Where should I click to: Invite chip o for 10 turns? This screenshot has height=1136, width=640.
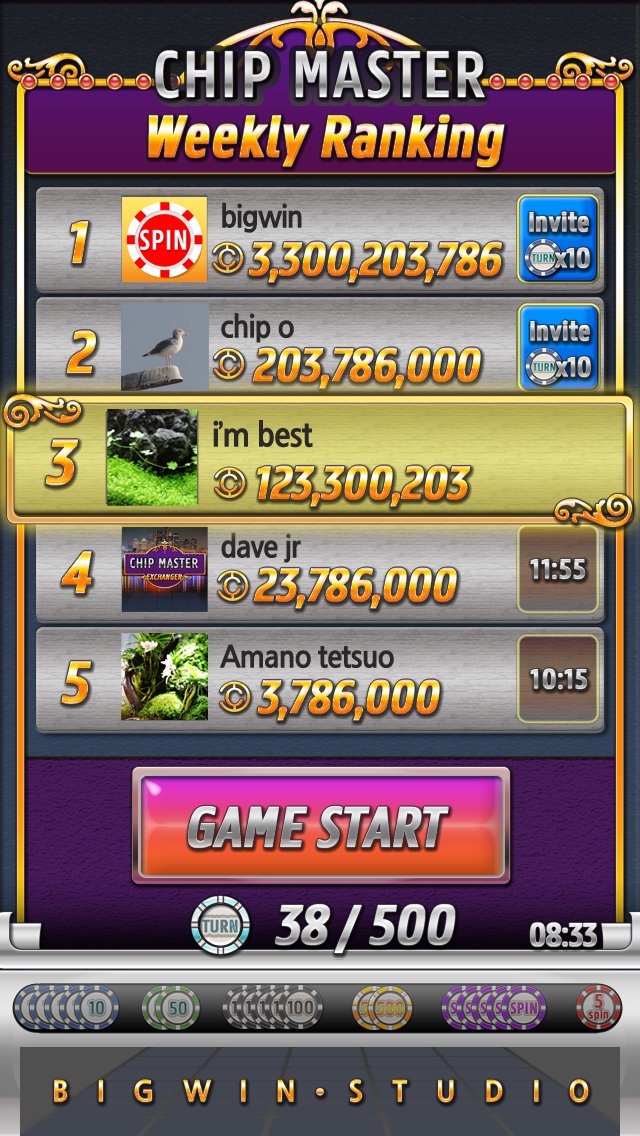pyautogui.click(x=558, y=348)
